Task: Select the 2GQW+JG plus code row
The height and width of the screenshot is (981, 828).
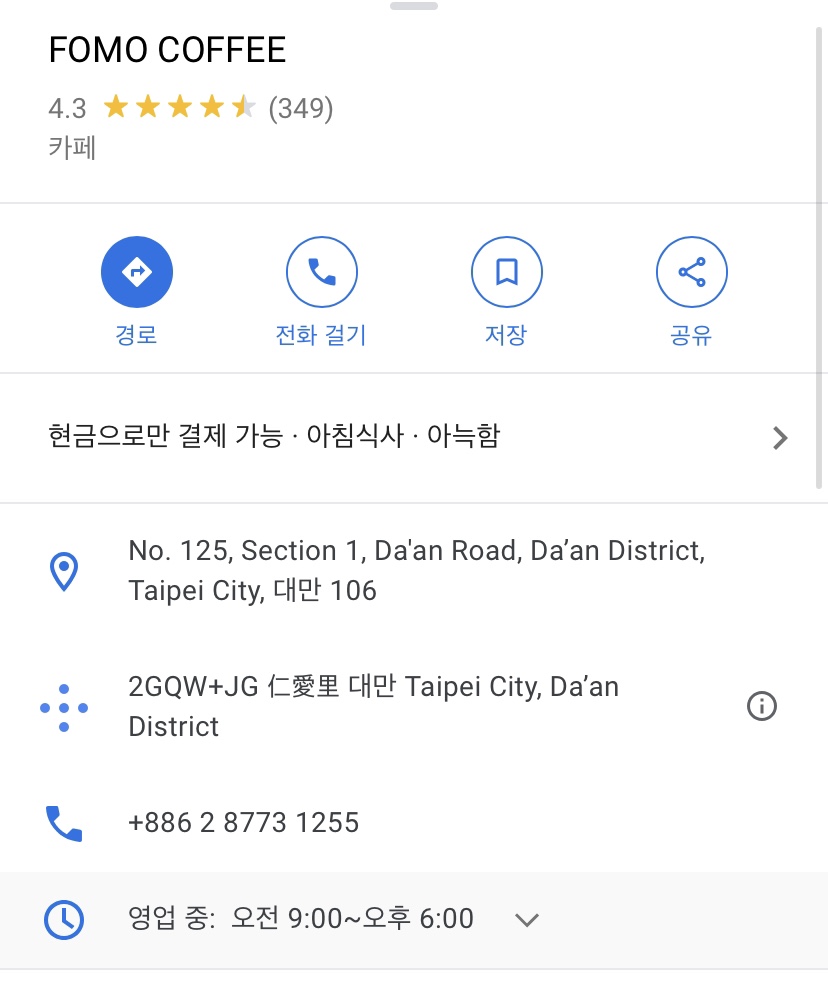Action: click(x=374, y=706)
